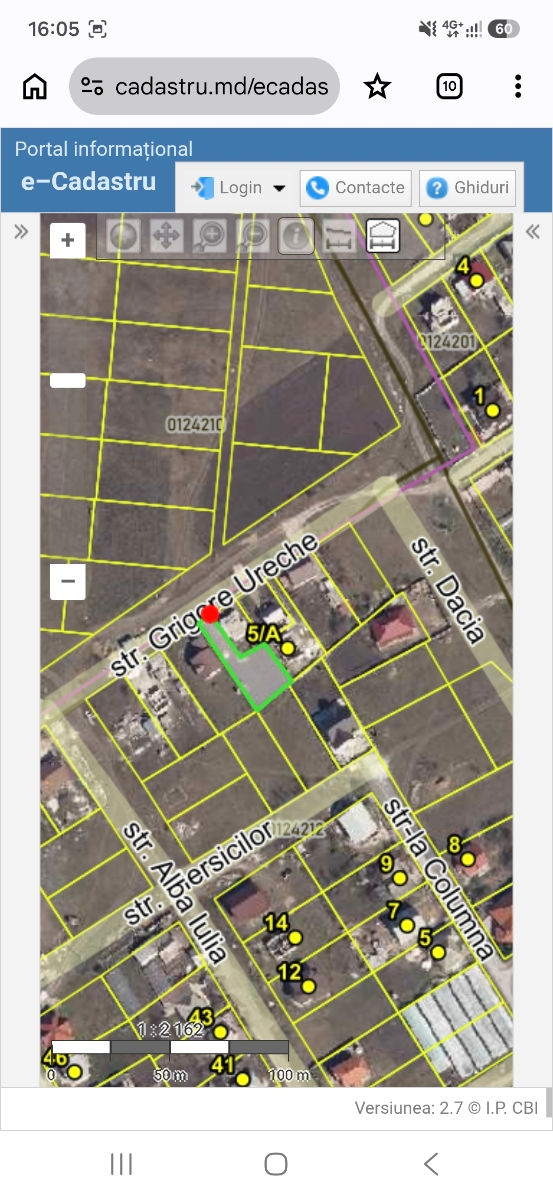Open the Ghiduri guides
Viewport: 553px width, 1200px height.
tap(468, 187)
